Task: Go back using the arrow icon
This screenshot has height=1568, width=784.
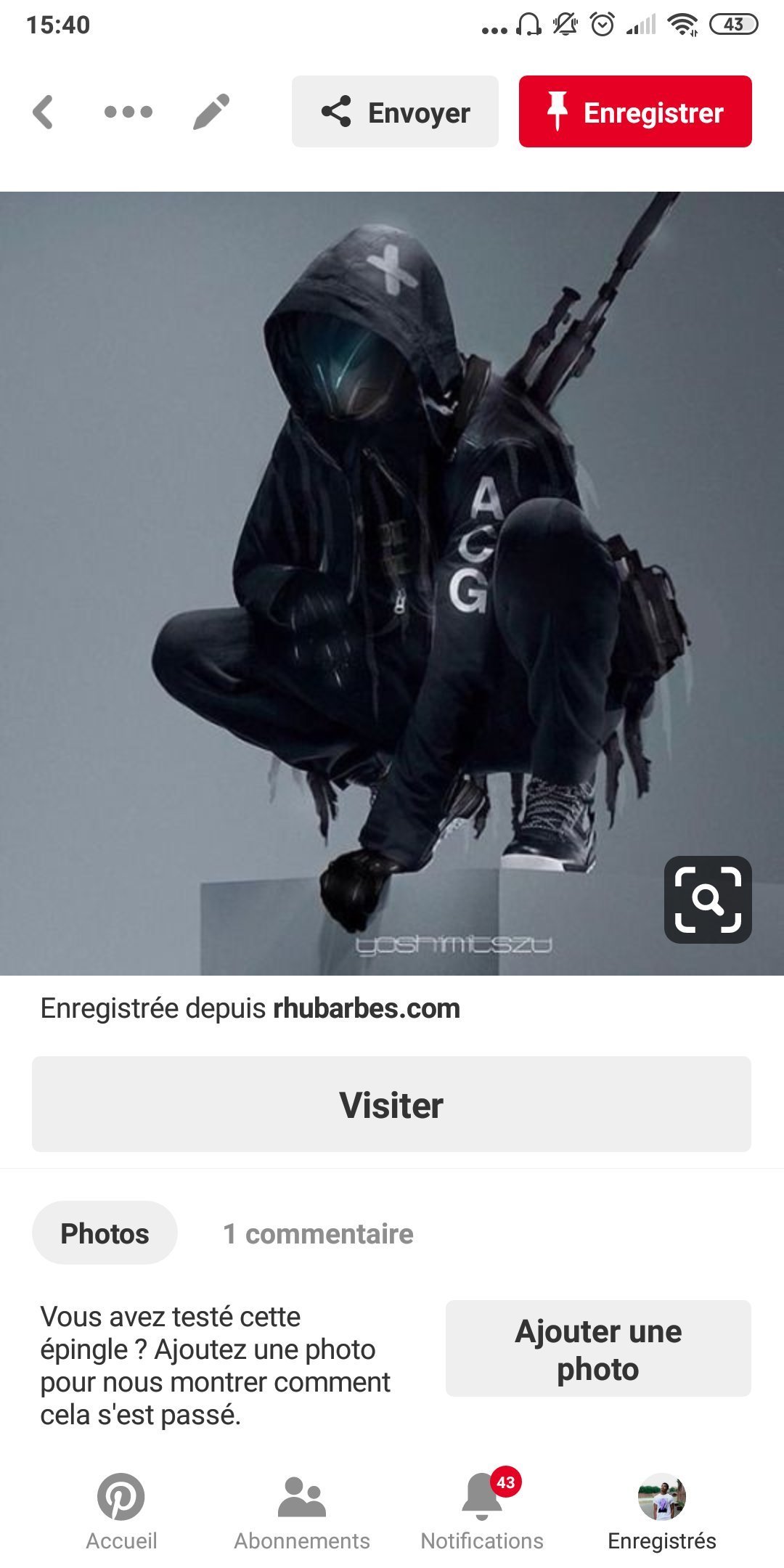Action: (44, 112)
